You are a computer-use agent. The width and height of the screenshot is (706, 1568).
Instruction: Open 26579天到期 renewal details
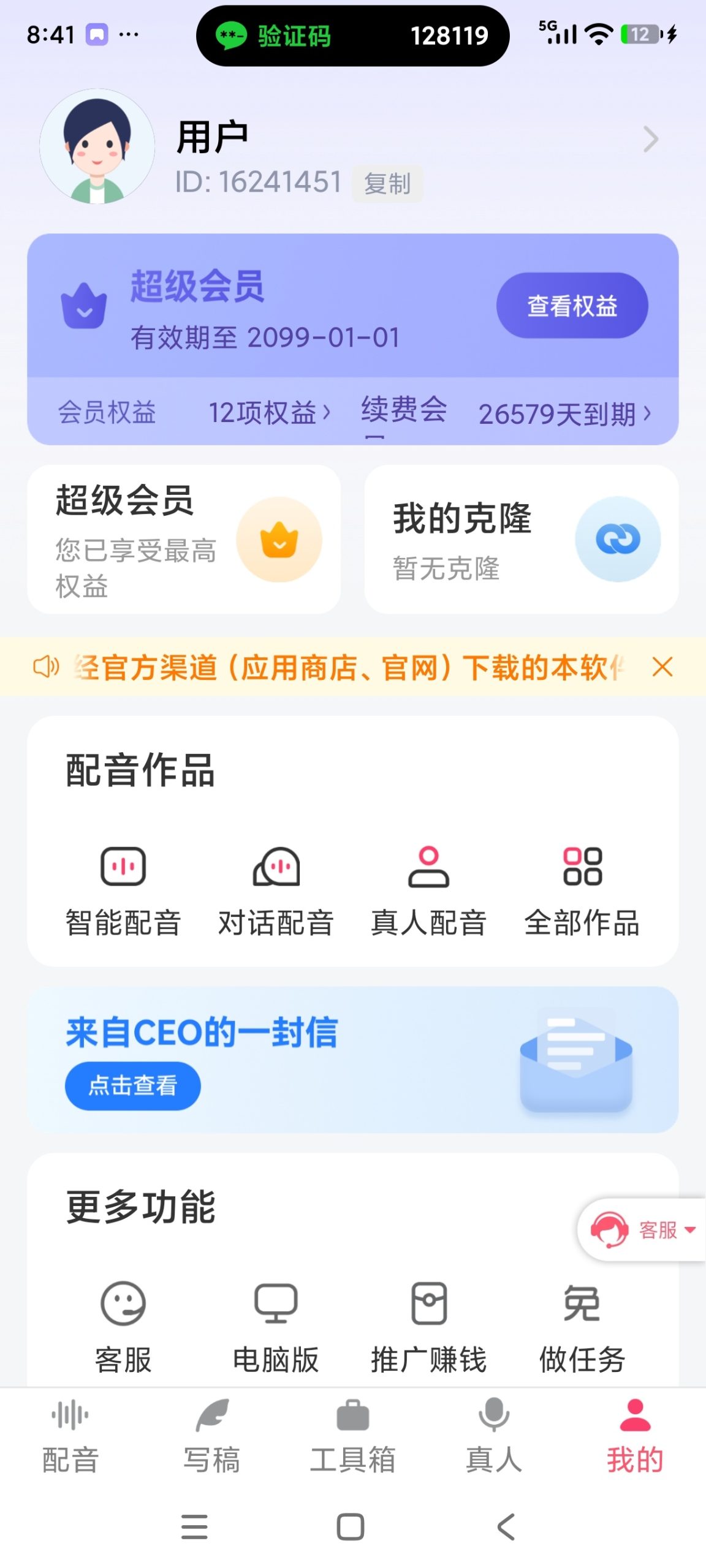[x=564, y=413]
